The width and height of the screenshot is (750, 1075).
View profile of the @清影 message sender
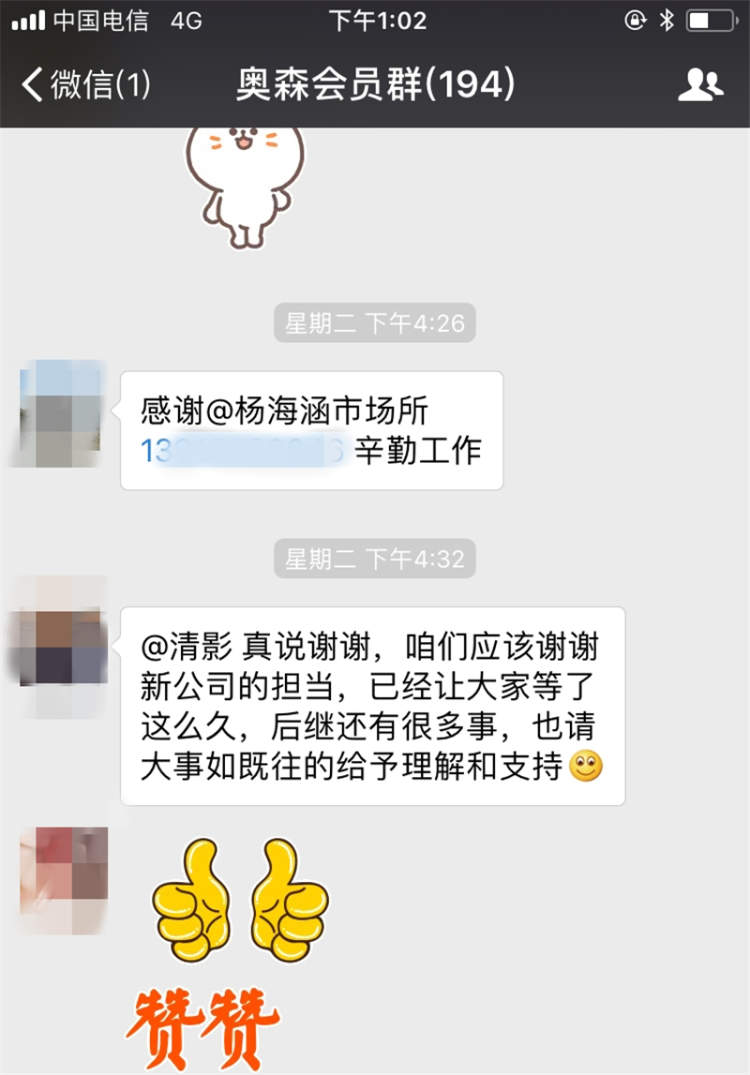pyautogui.click(x=62, y=645)
